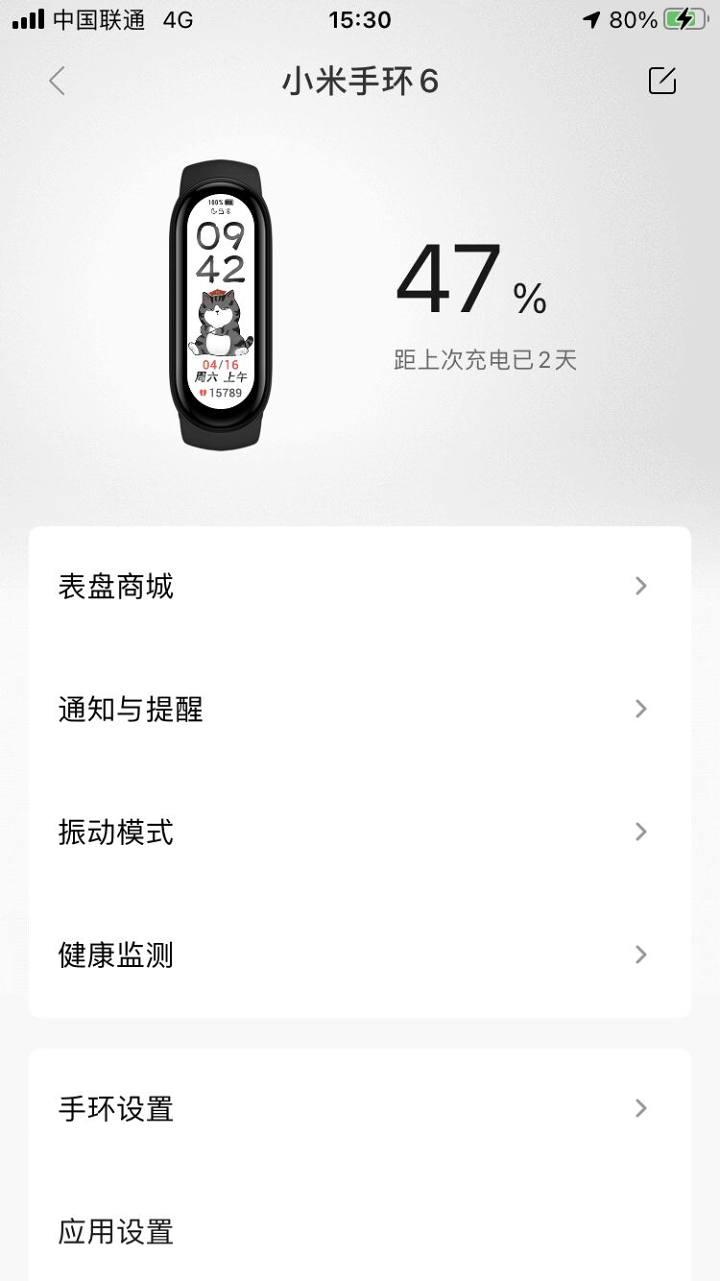Open the edit icon in top right corner
This screenshot has width=720, height=1281.
coord(661,81)
